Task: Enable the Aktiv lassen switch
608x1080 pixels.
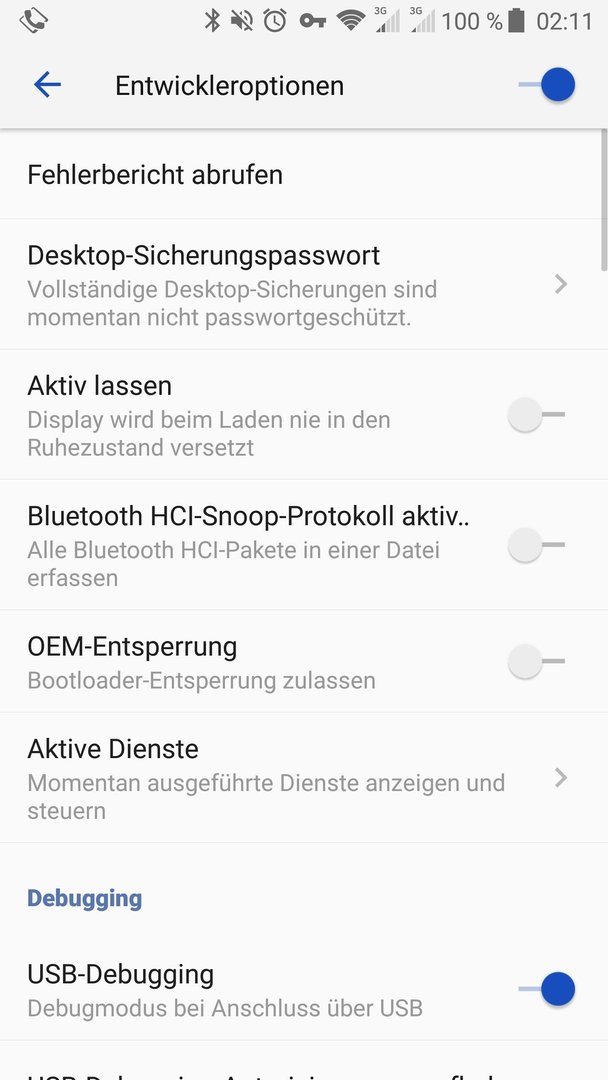Action: (536, 415)
